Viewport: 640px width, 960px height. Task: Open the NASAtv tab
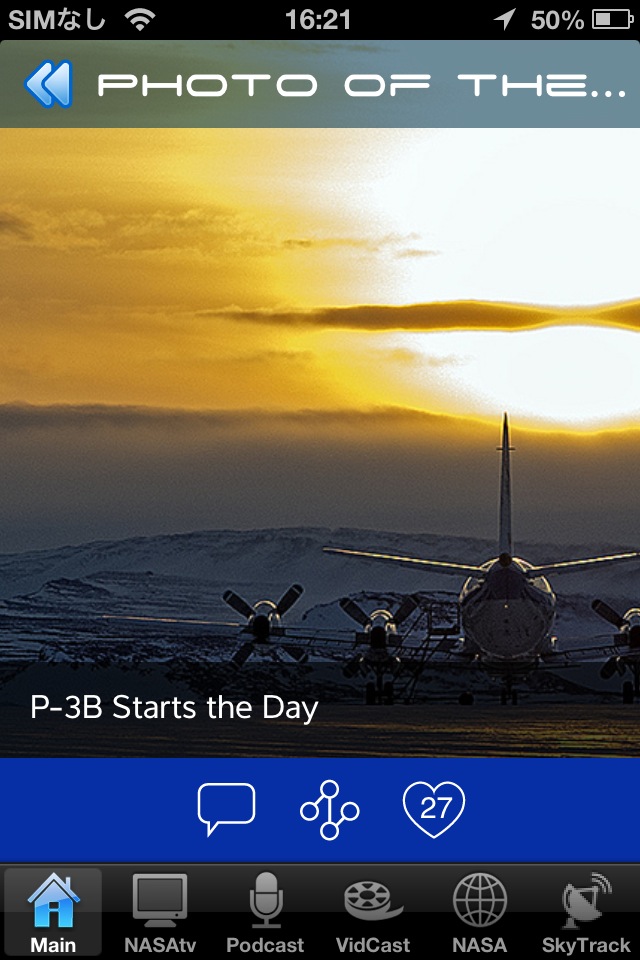(x=159, y=912)
